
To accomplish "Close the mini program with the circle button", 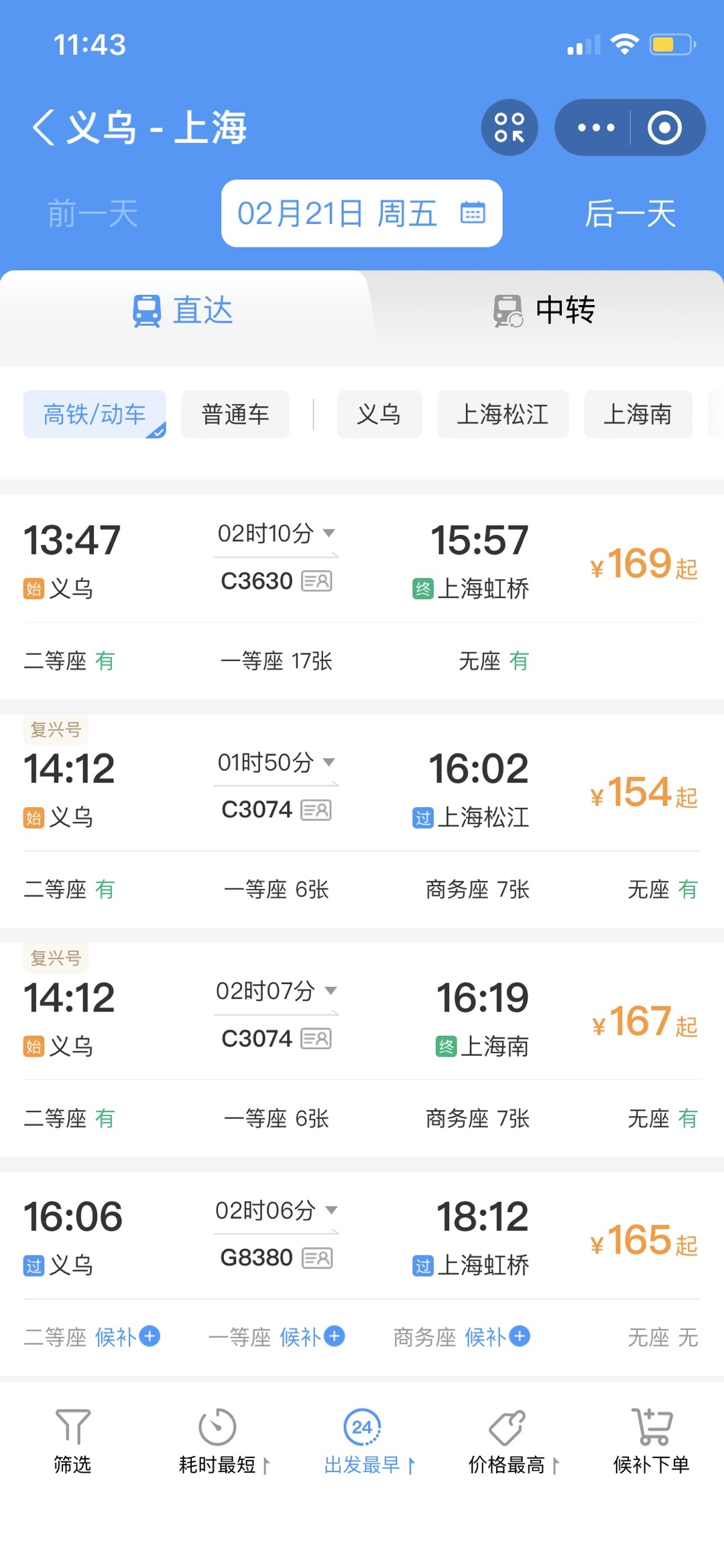I will point(665,127).
